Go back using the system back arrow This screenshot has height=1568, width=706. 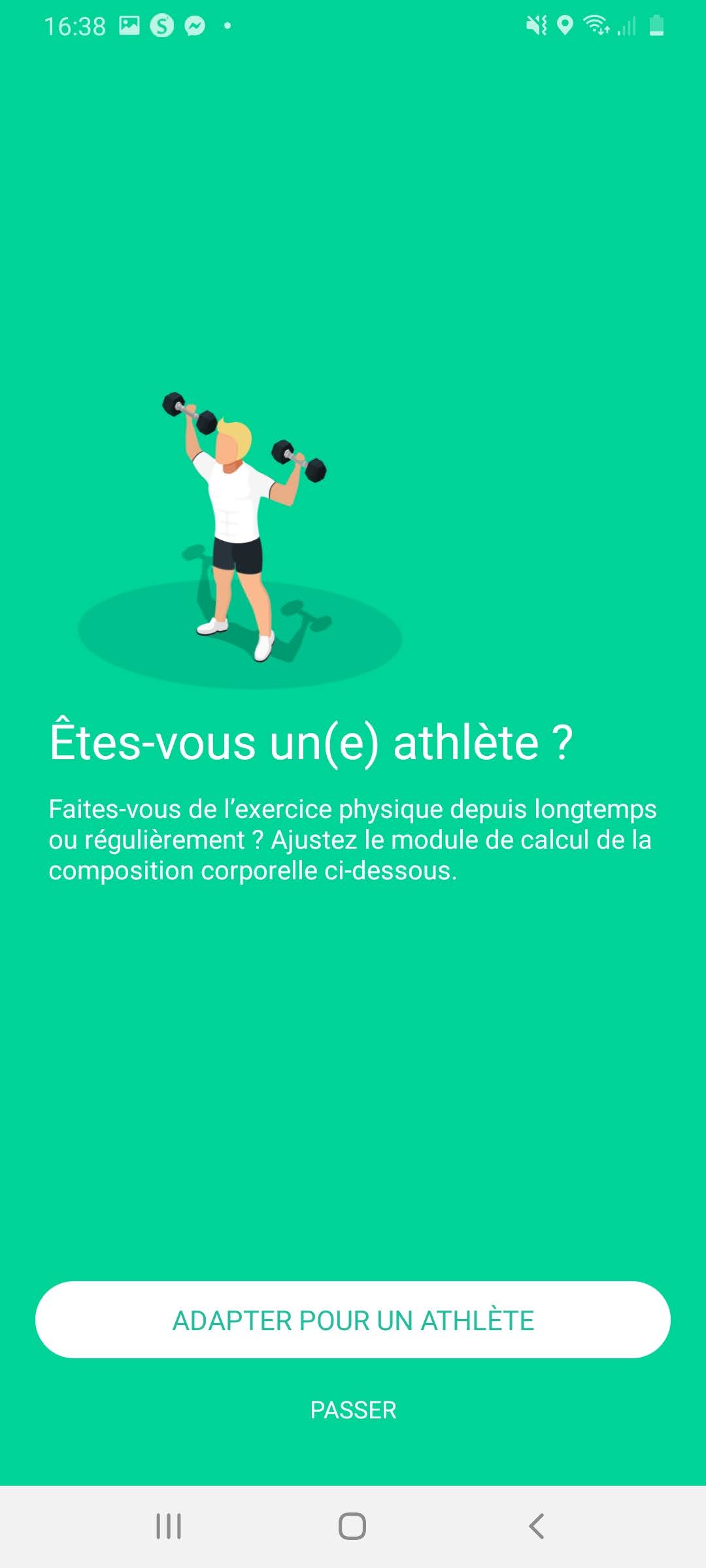pos(536,1526)
